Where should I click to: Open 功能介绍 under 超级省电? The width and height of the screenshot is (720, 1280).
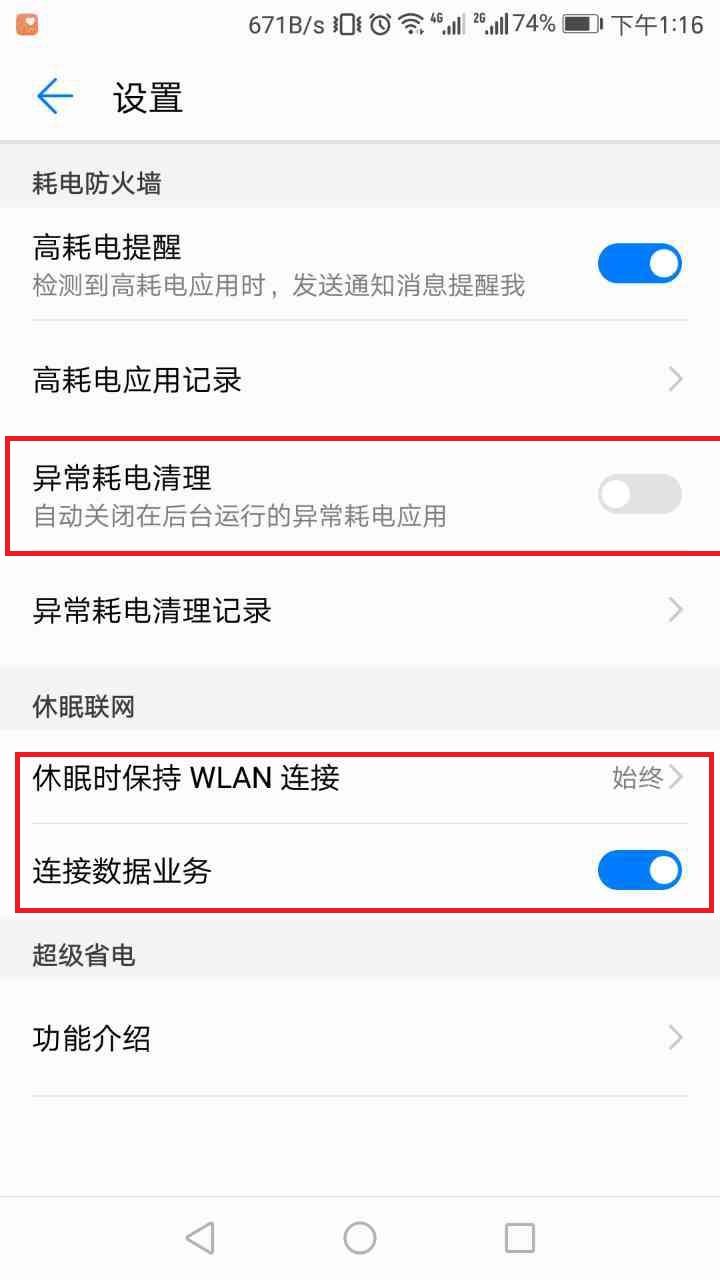[360, 1038]
